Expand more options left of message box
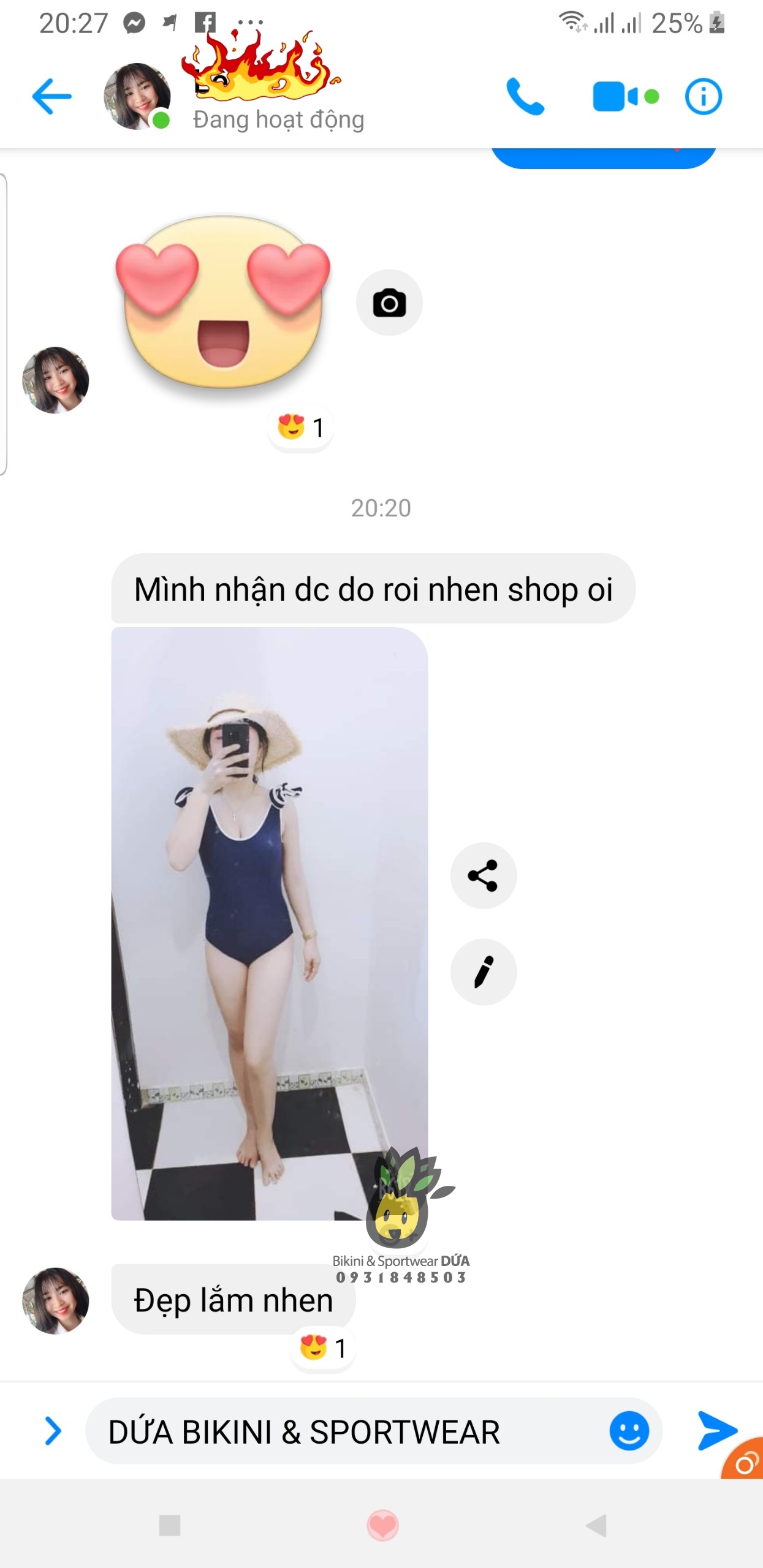This screenshot has width=763, height=1568. point(53,1431)
